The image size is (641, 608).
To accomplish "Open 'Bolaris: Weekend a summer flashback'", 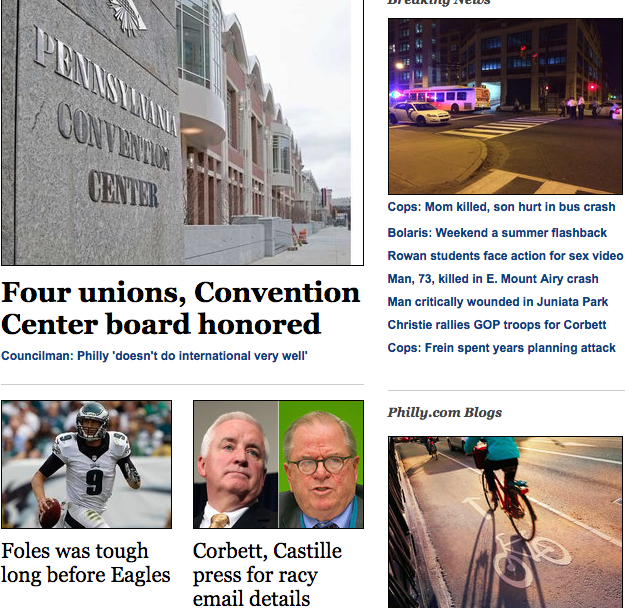I will [497, 233].
